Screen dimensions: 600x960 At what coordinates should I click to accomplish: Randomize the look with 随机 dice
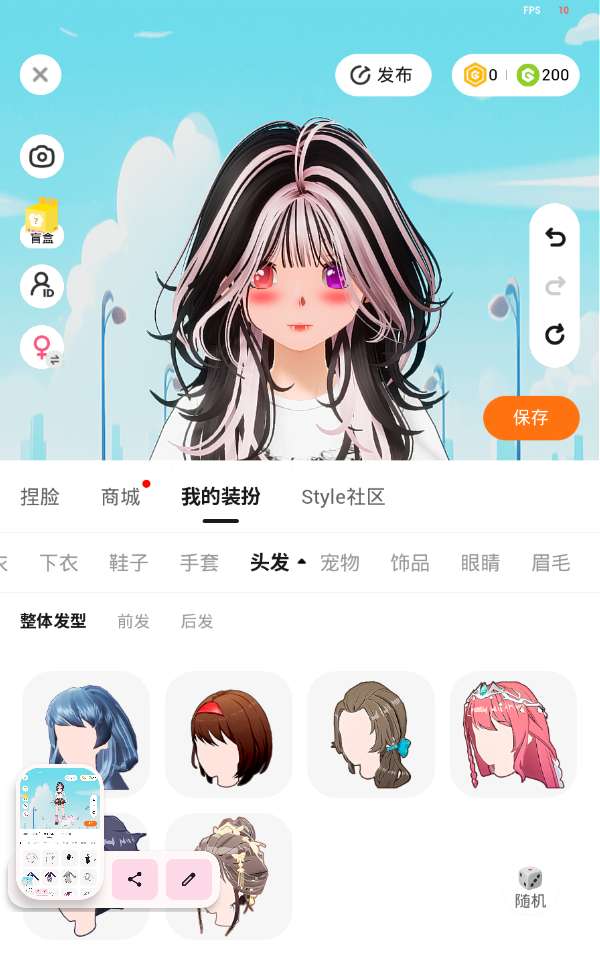click(530, 886)
